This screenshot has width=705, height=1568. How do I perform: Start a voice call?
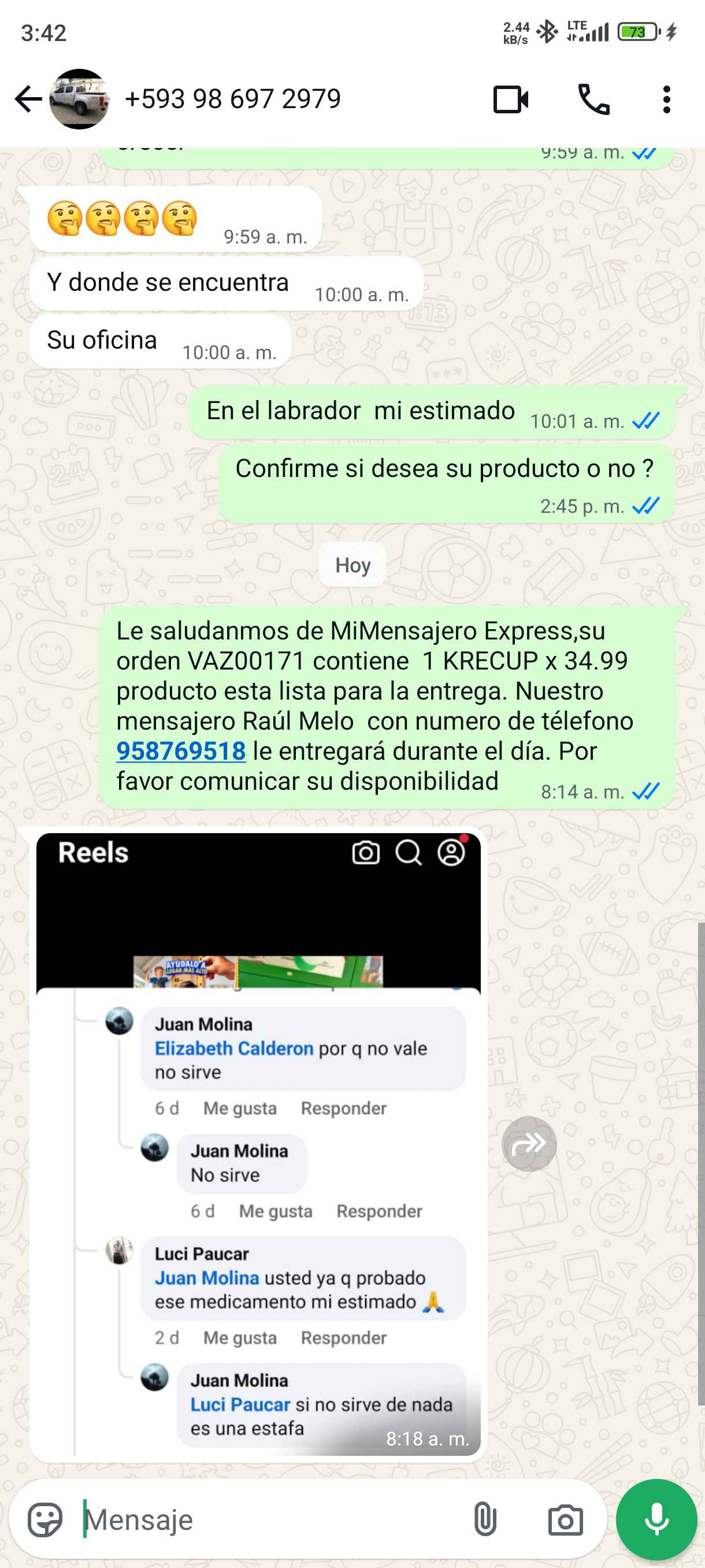593,99
